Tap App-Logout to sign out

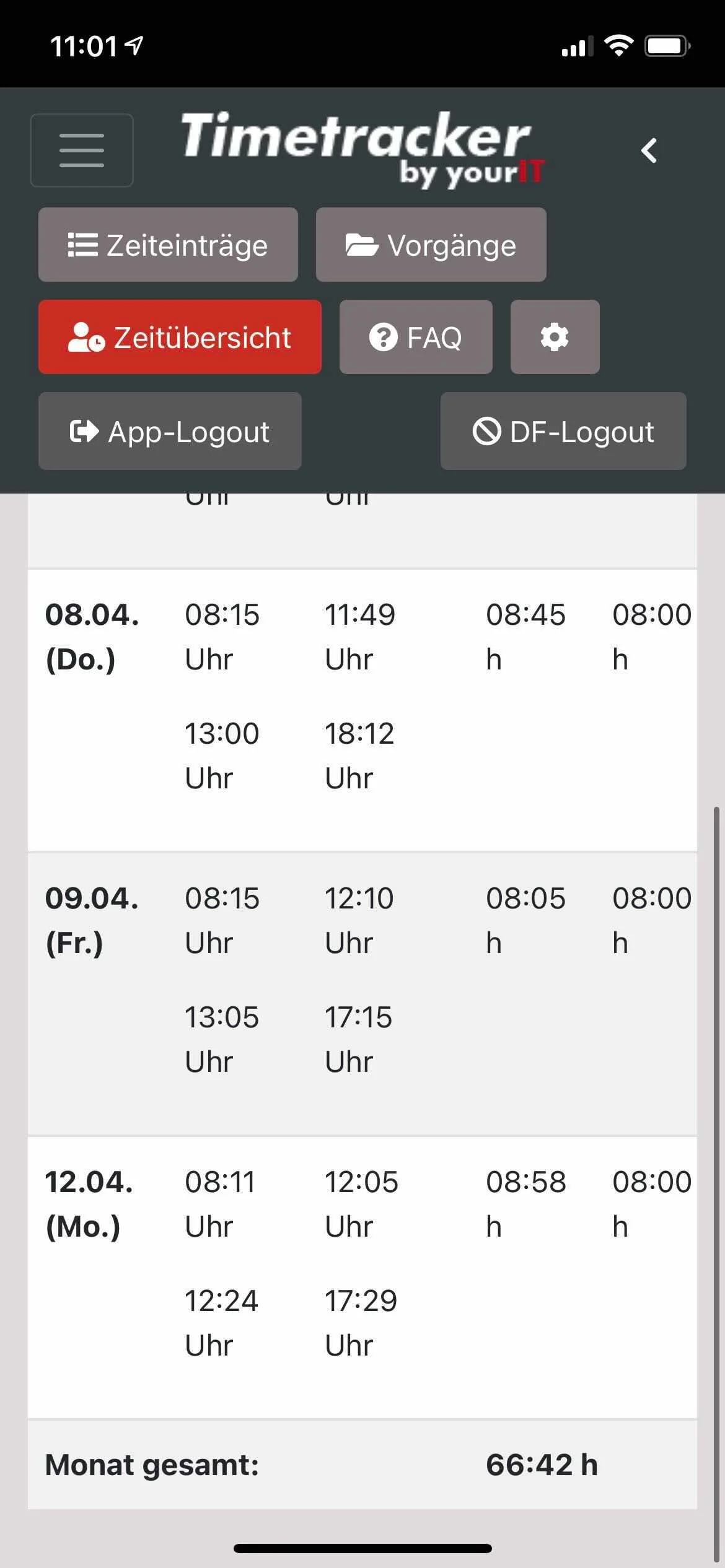(170, 431)
